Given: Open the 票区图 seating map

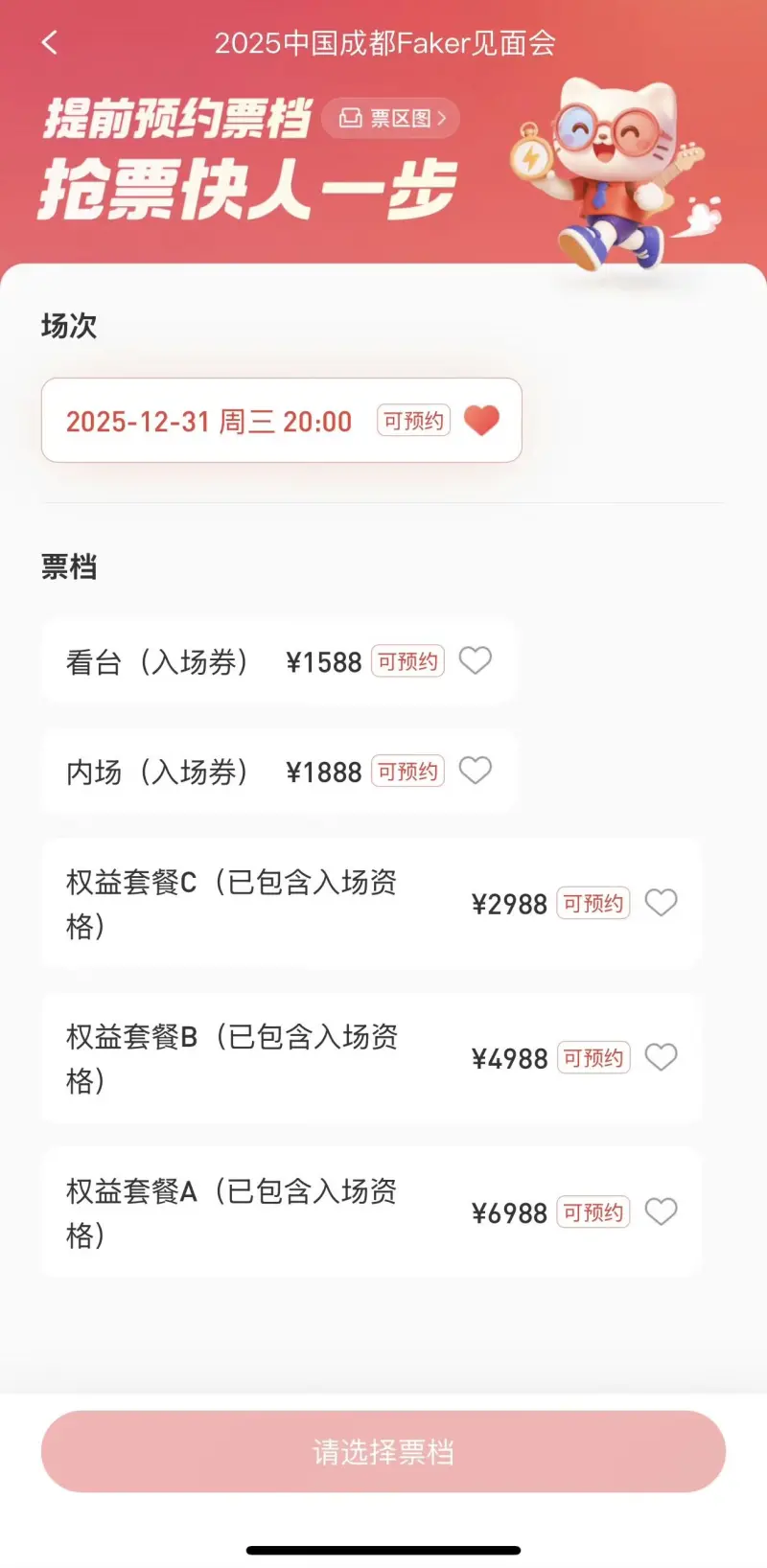Looking at the screenshot, I should (391, 118).
